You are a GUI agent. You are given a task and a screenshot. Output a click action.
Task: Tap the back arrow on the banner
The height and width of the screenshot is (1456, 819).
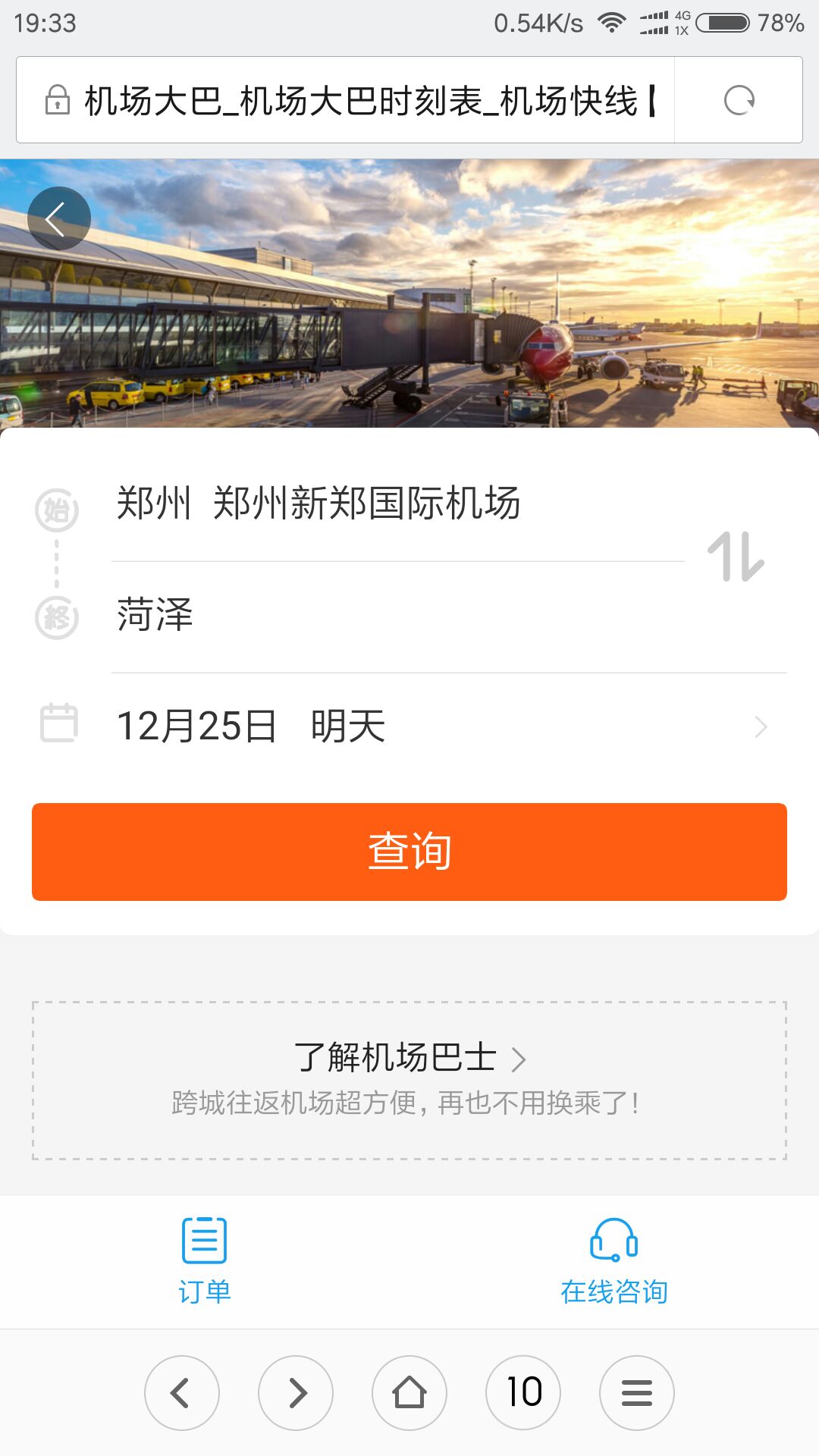58,219
